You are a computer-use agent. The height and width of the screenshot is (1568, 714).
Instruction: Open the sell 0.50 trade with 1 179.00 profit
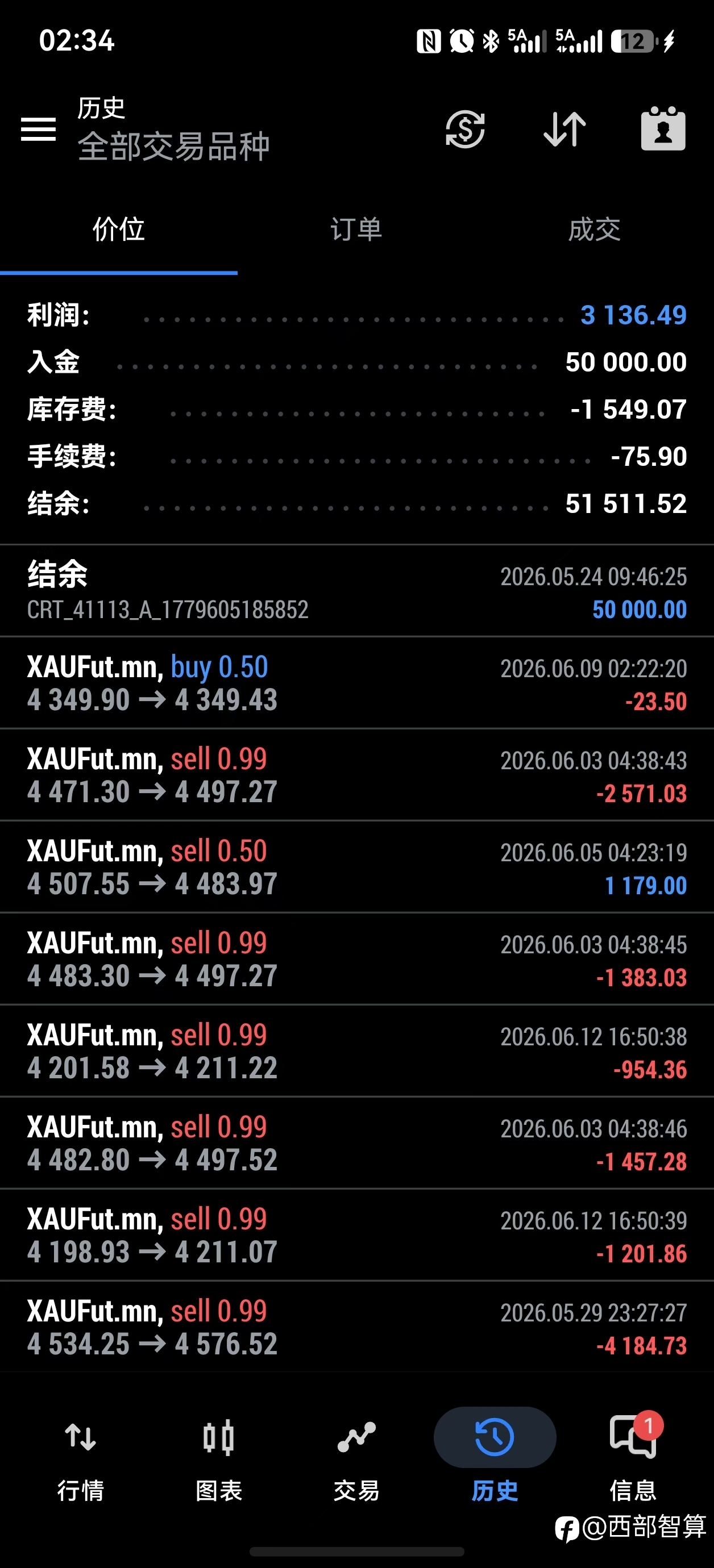[357, 867]
